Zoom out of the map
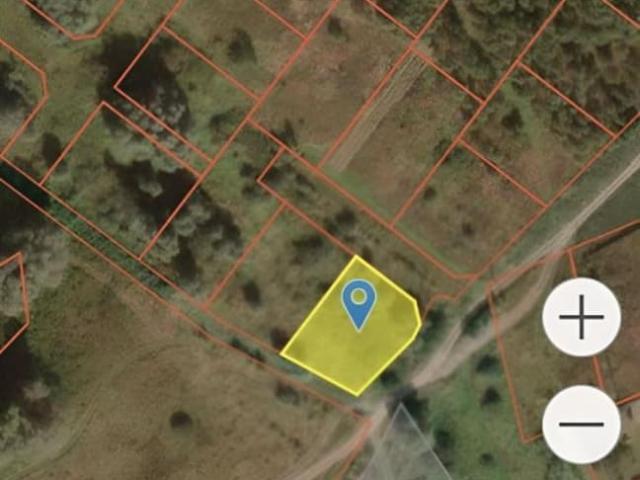Screen dimensions: 640x480 [581, 424]
